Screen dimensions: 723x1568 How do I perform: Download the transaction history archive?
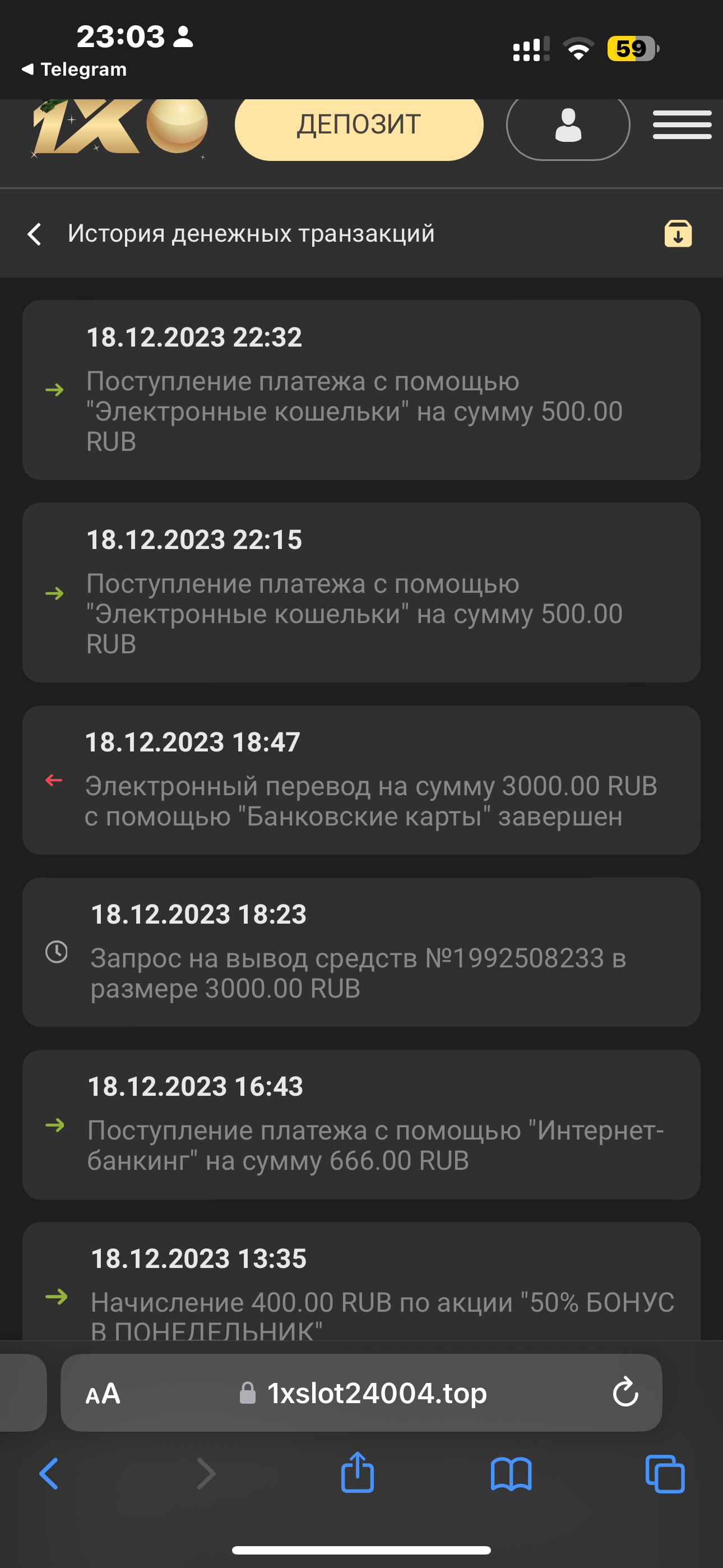(x=678, y=234)
